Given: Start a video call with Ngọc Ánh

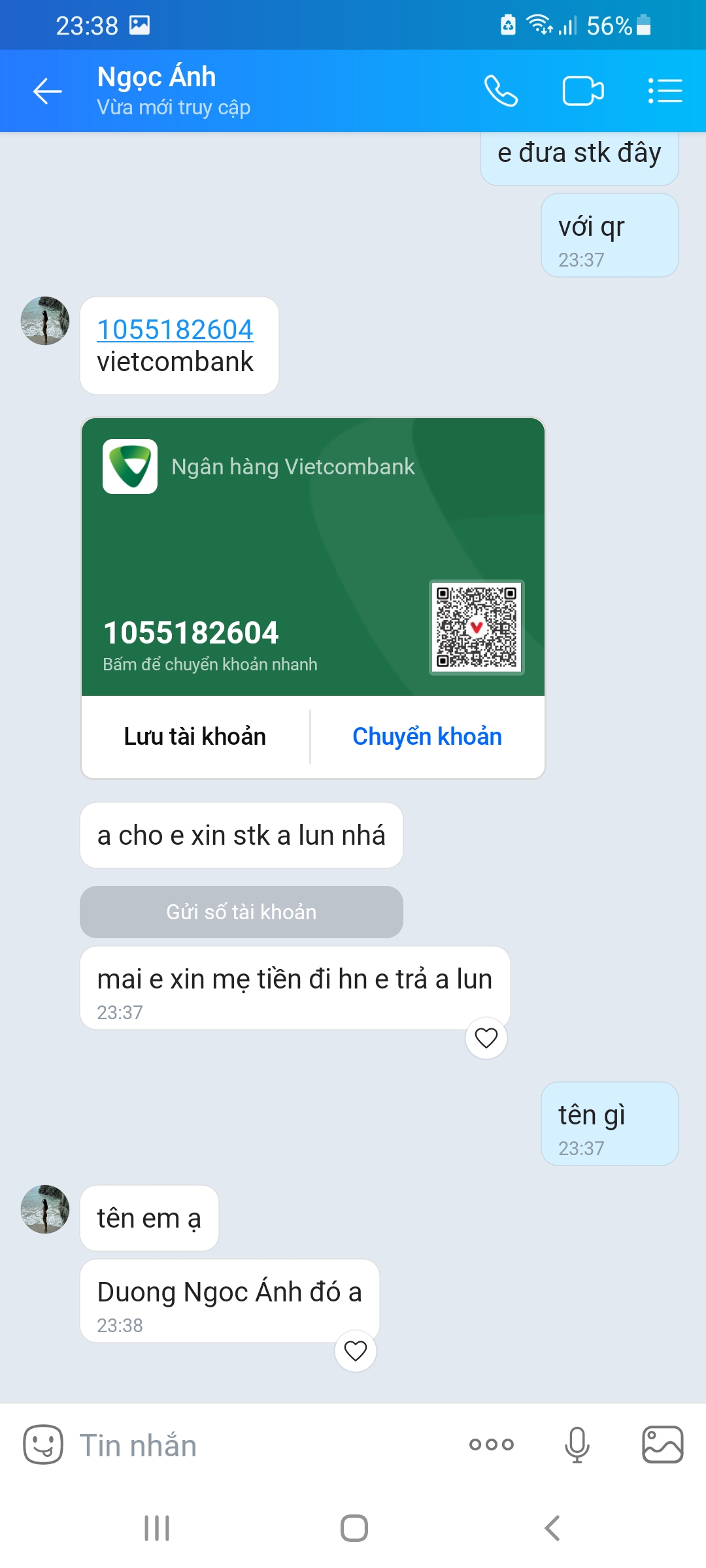Looking at the screenshot, I should pyautogui.click(x=583, y=91).
